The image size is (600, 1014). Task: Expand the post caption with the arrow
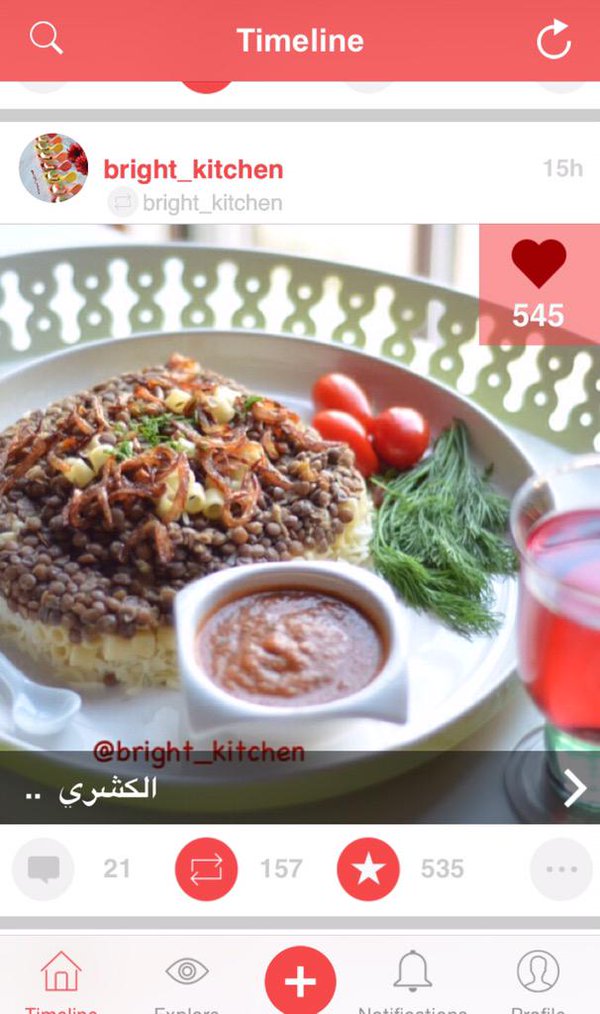click(574, 788)
